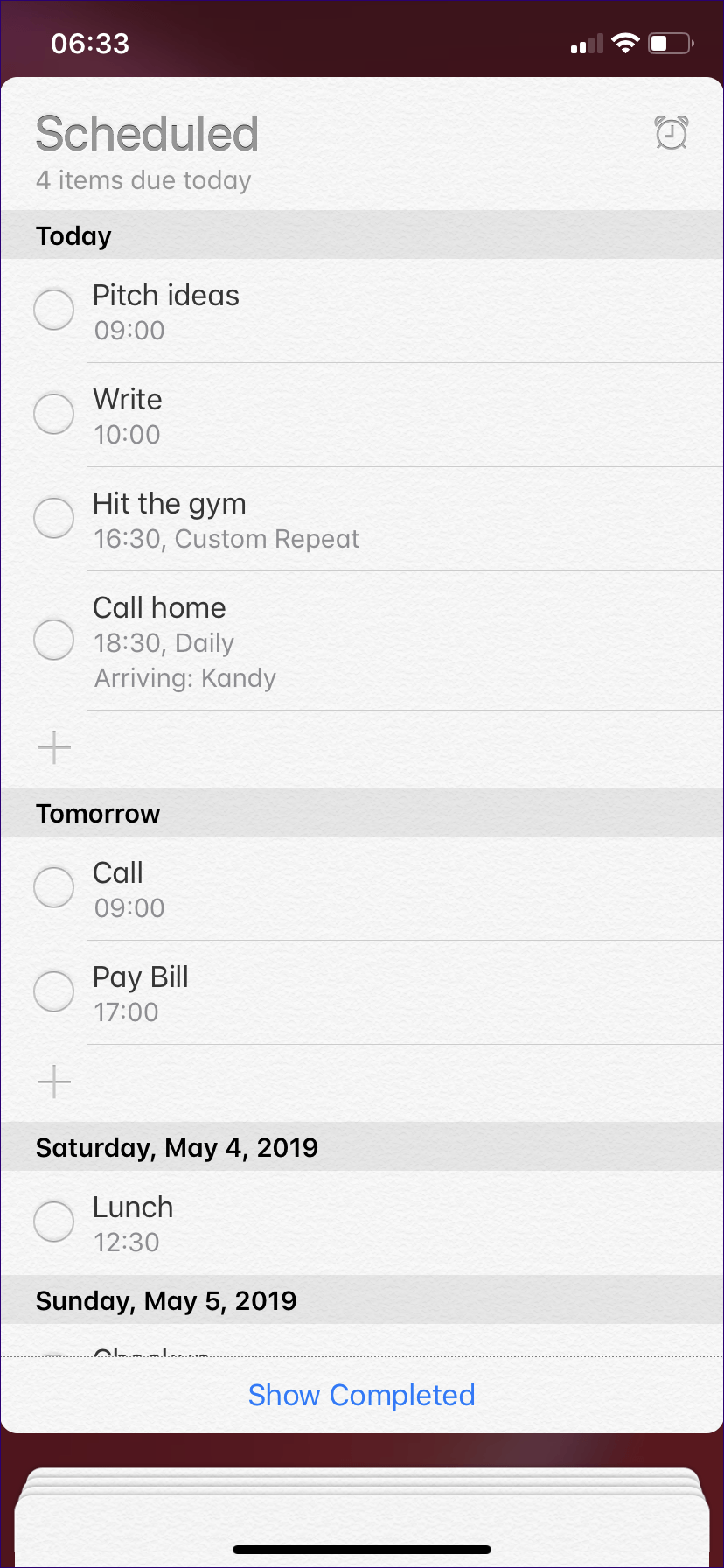Tick the Call home reminder circle
Viewport: 724px width, 1568px height.
[53, 640]
